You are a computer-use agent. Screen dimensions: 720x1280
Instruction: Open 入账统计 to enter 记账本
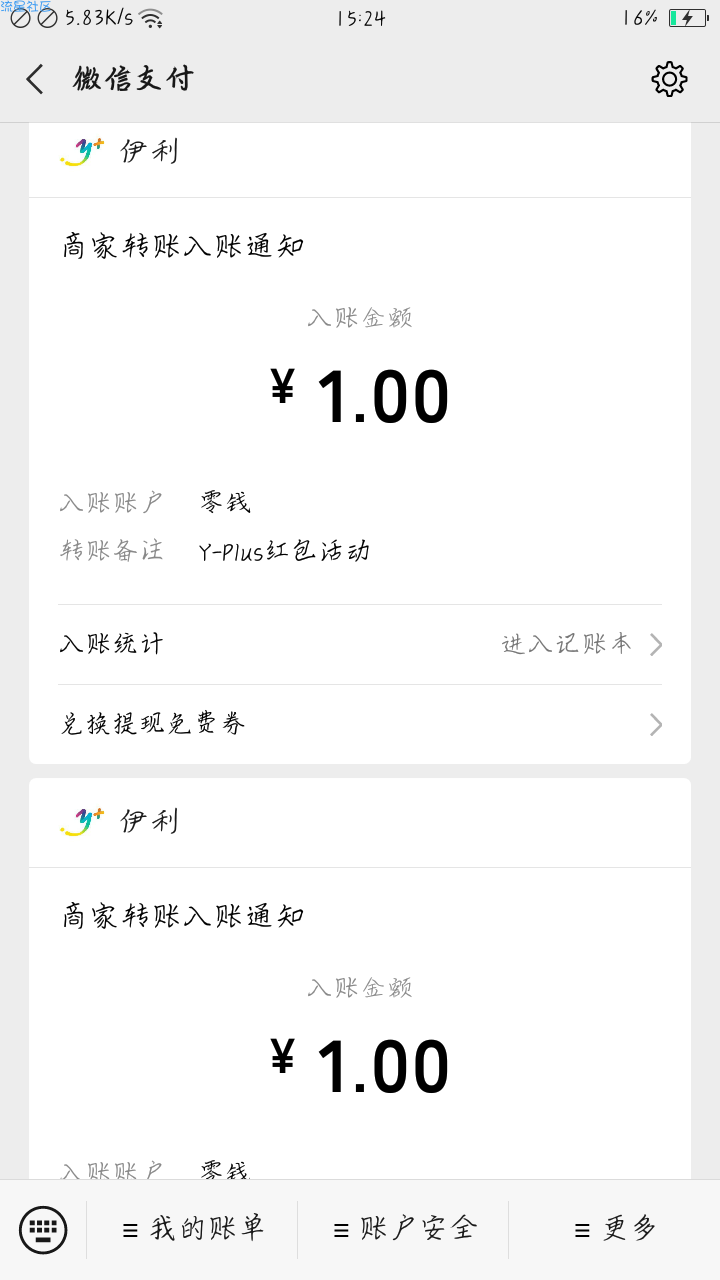(360, 644)
